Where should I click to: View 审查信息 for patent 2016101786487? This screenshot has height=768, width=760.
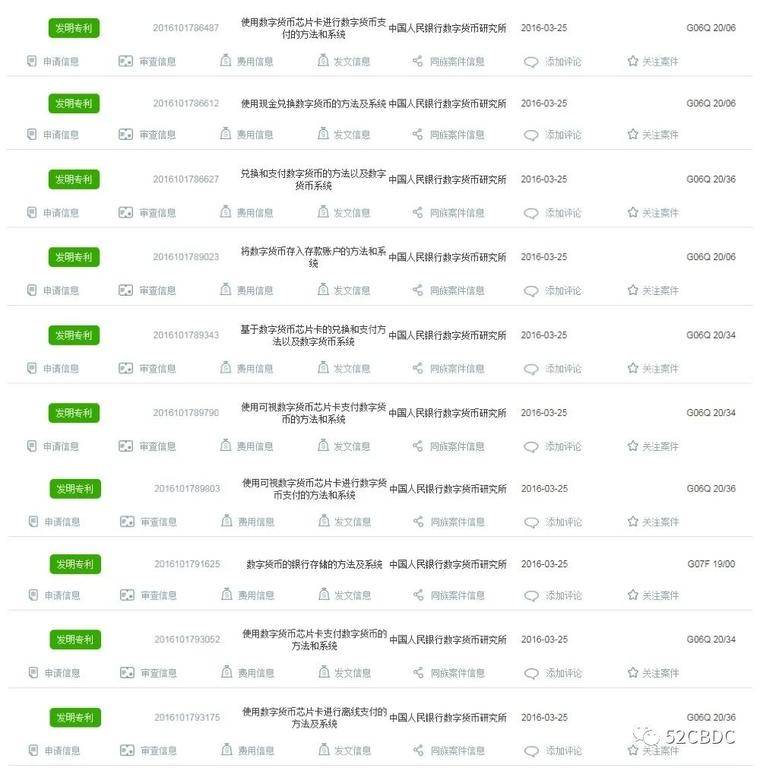[148, 62]
